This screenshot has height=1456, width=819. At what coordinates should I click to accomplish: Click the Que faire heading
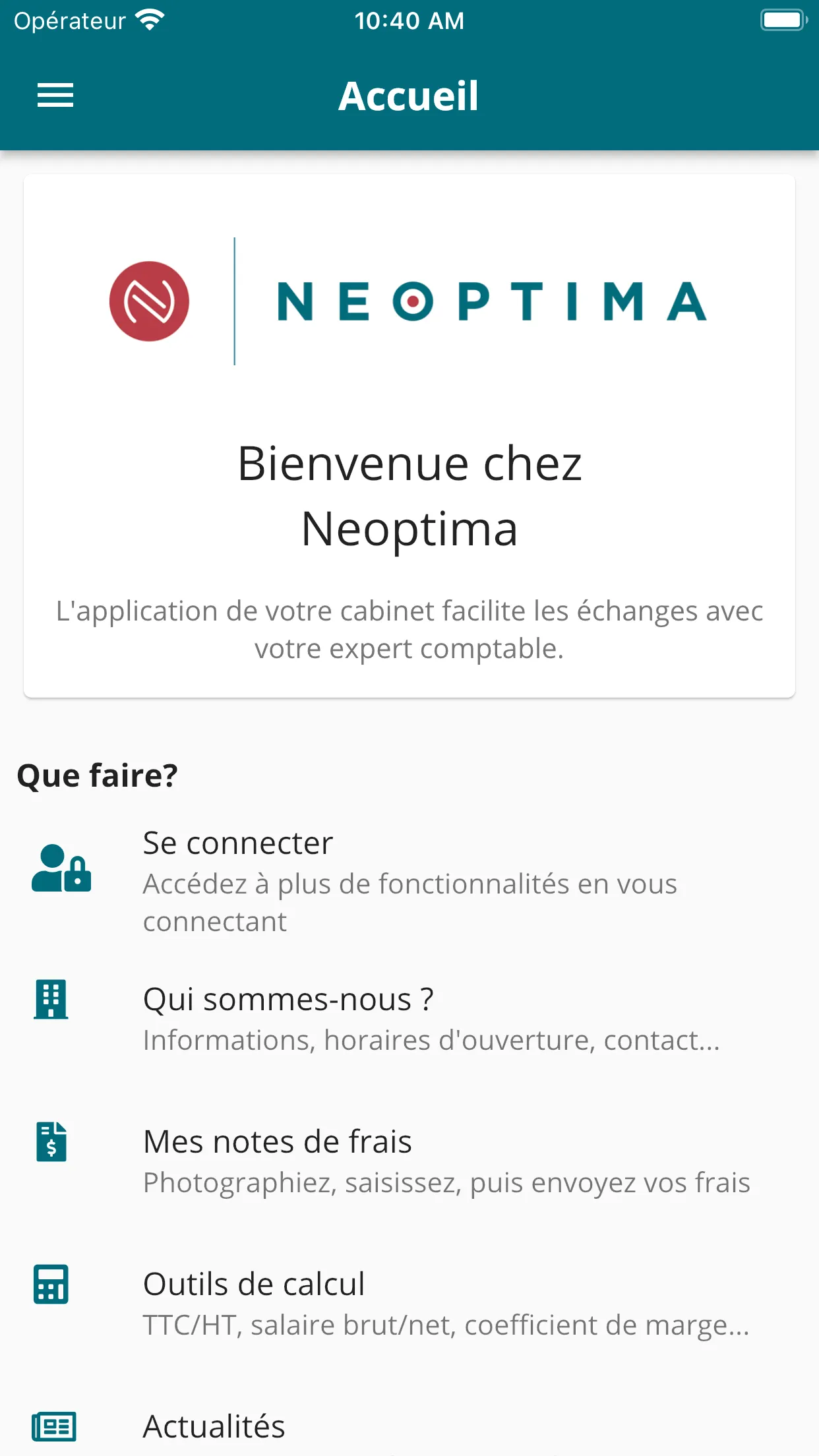coord(98,775)
